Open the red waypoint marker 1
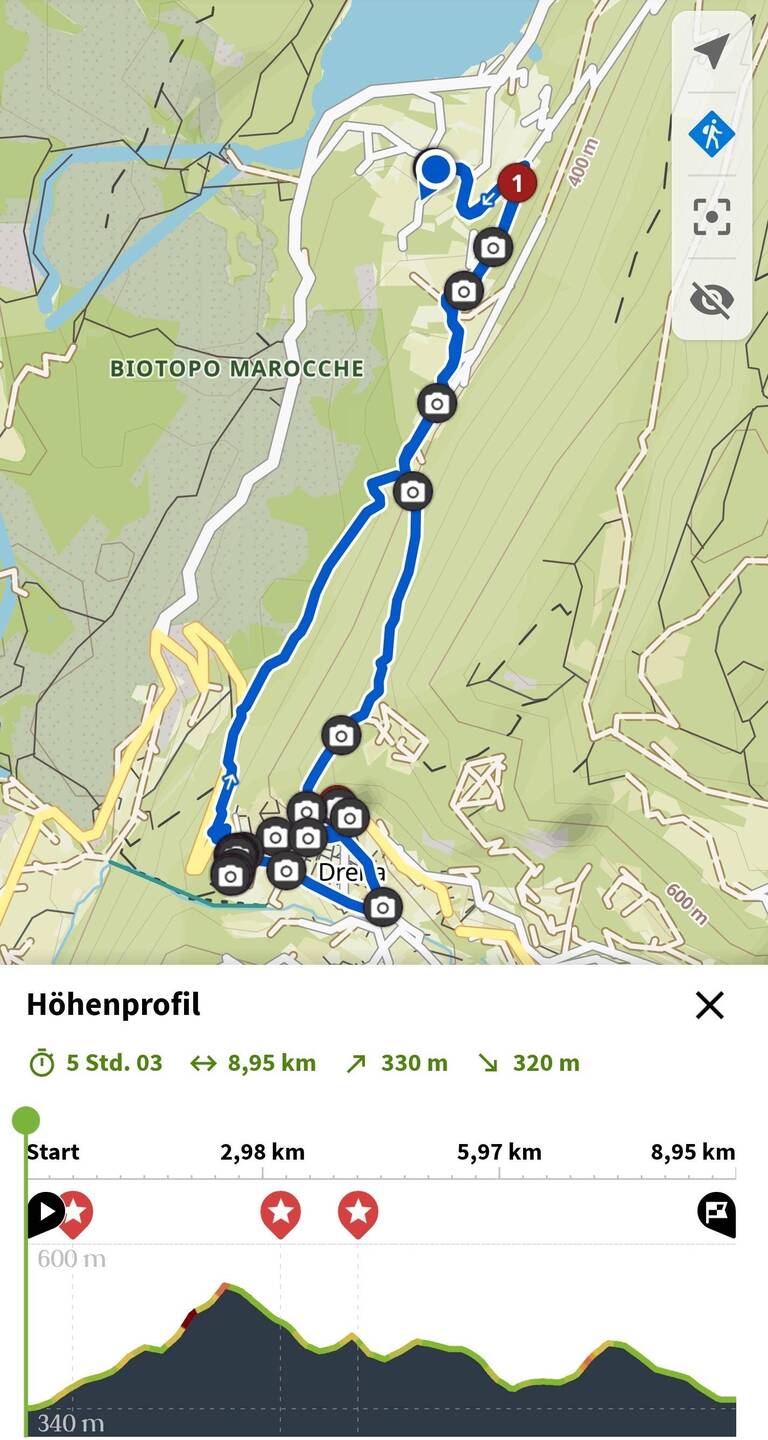Image resolution: width=768 pixels, height=1440 pixels. coord(516,183)
